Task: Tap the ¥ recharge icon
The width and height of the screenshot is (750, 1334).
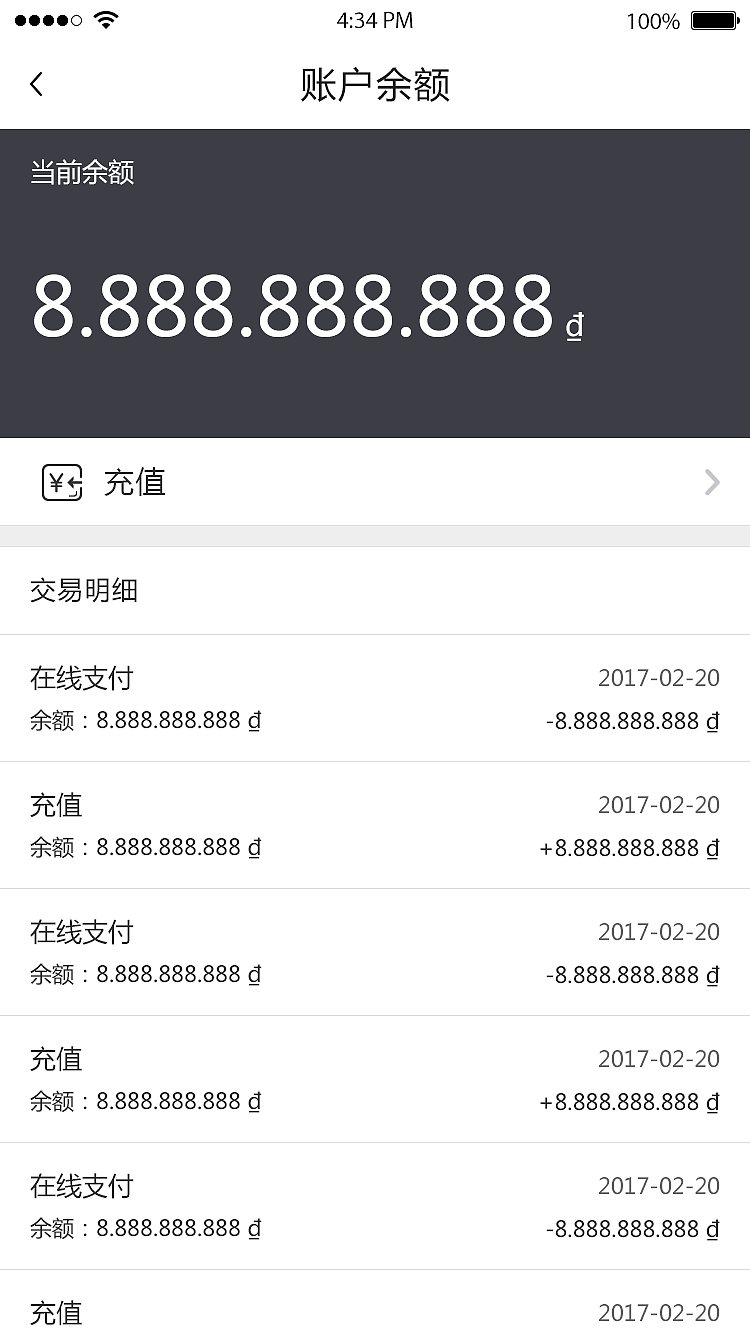Action: [x=62, y=482]
